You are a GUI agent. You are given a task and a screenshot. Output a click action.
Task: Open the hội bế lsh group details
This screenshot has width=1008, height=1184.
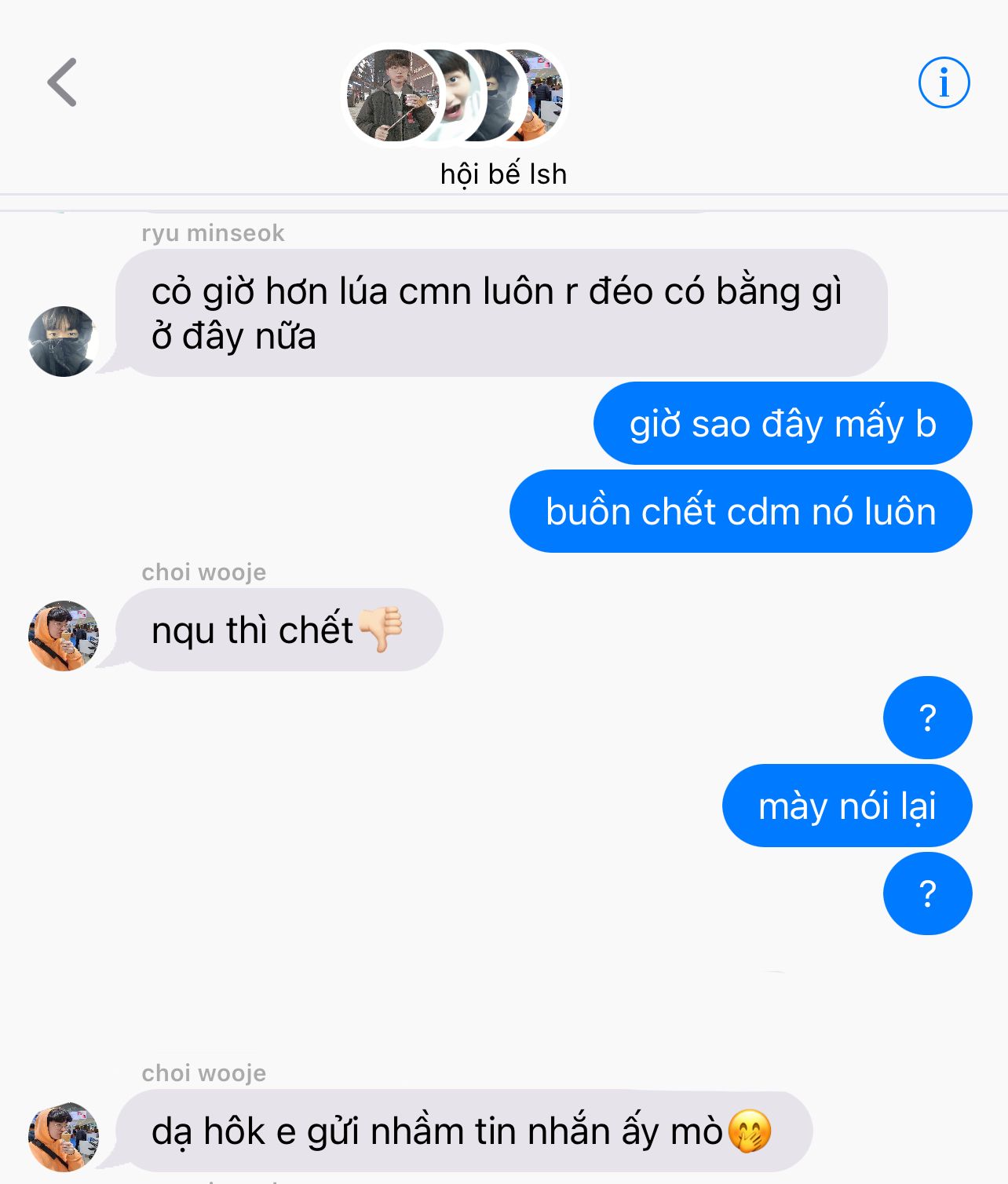503,174
